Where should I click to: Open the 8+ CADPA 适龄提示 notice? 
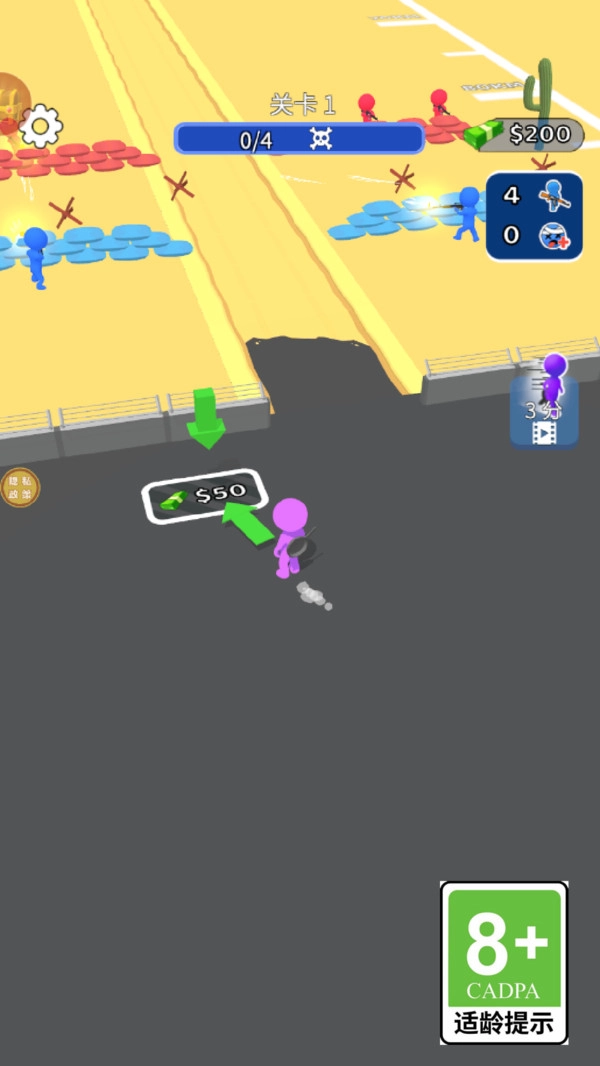(504, 962)
